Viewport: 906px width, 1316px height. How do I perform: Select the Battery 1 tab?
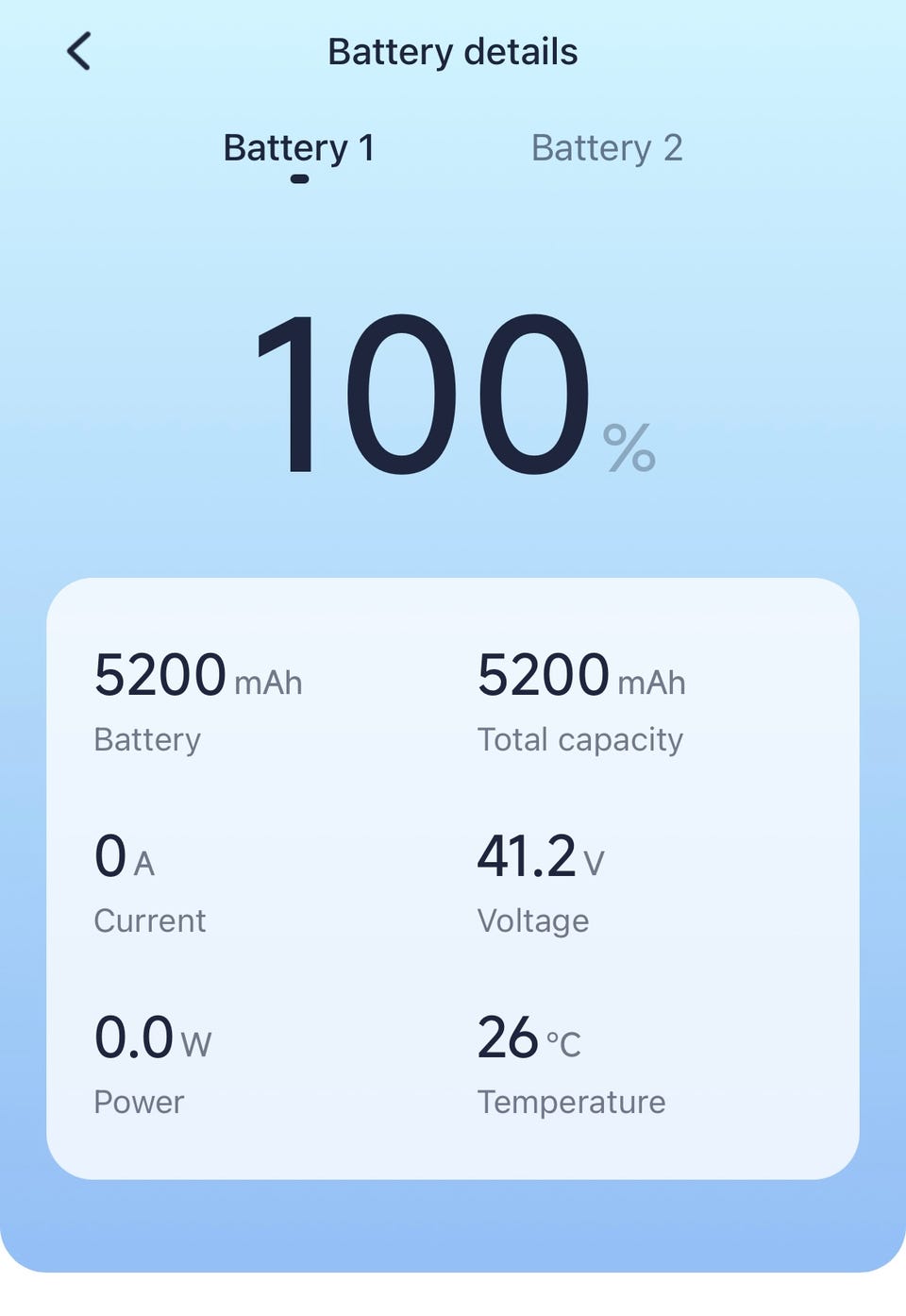click(299, 148)
